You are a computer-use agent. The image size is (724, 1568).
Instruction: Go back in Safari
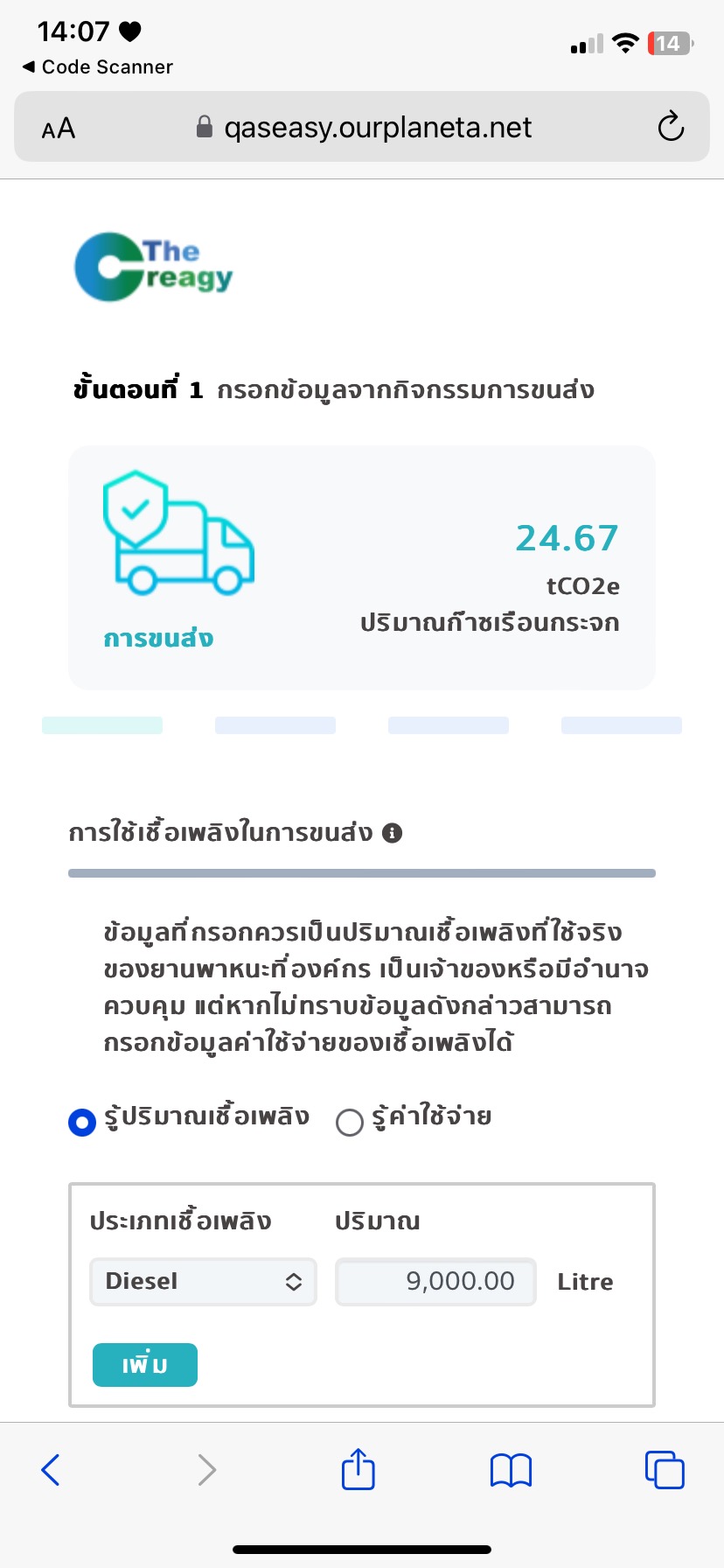point(51,1470)
